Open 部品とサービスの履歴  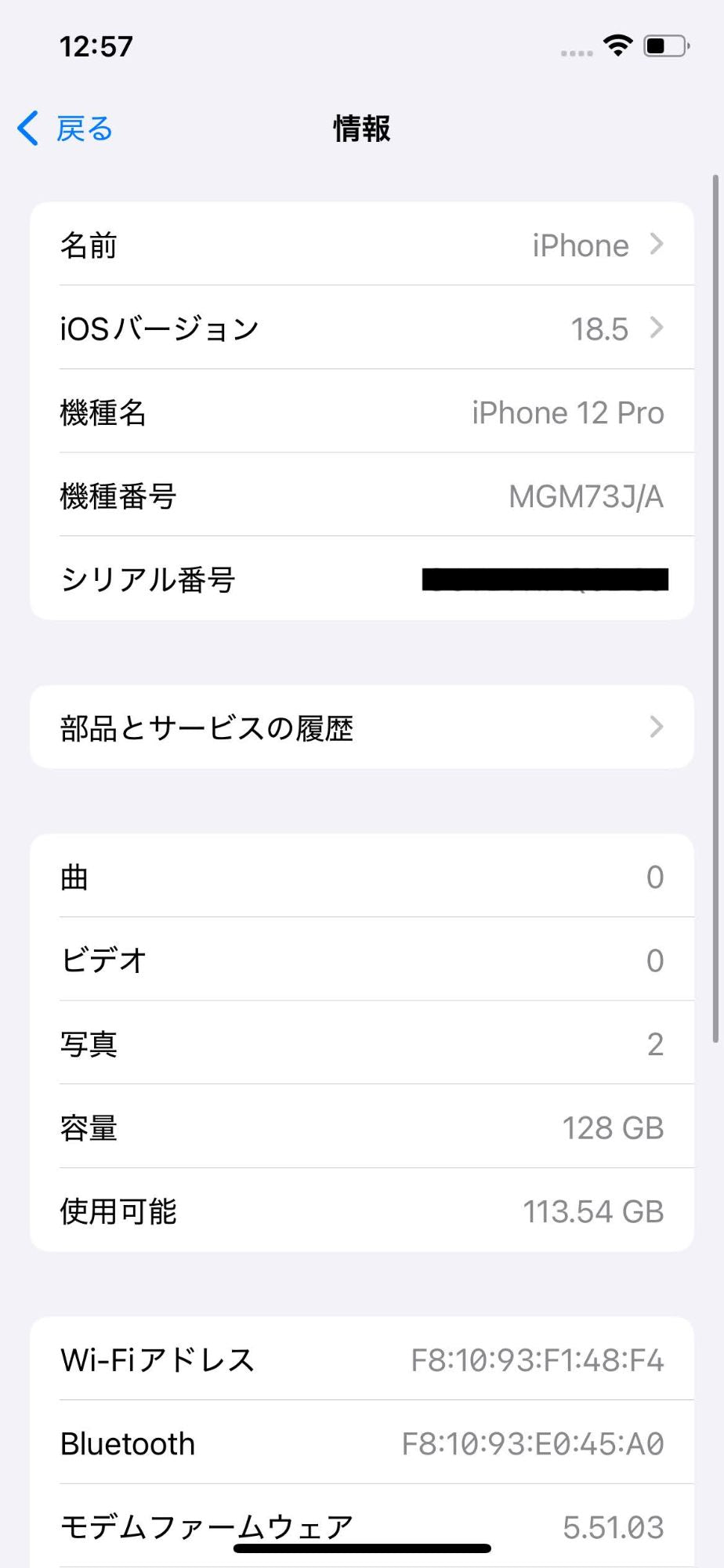pos(361,728)
